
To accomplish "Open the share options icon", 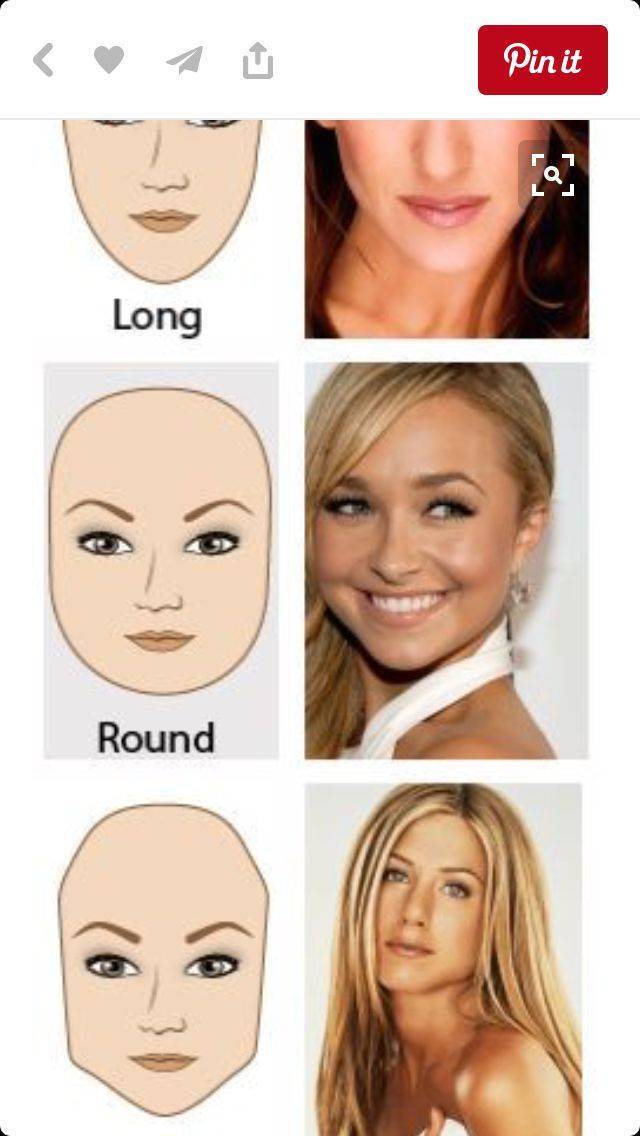I will tap(257, 60).
